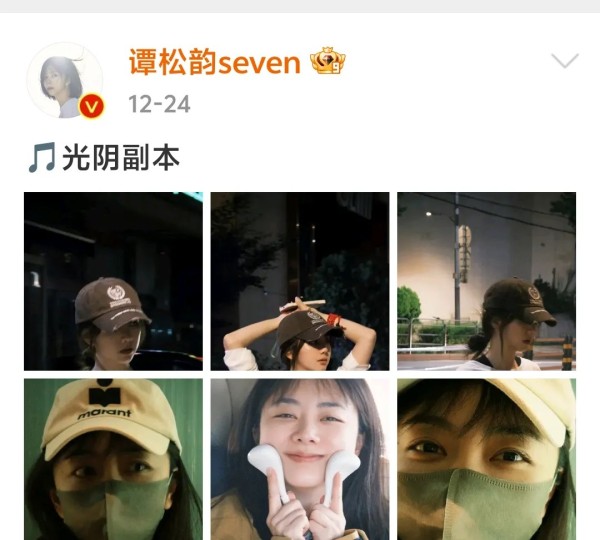Open photo with the cream 'marant' cap
This screenshot has height=540, width=600.
[113, 459]
